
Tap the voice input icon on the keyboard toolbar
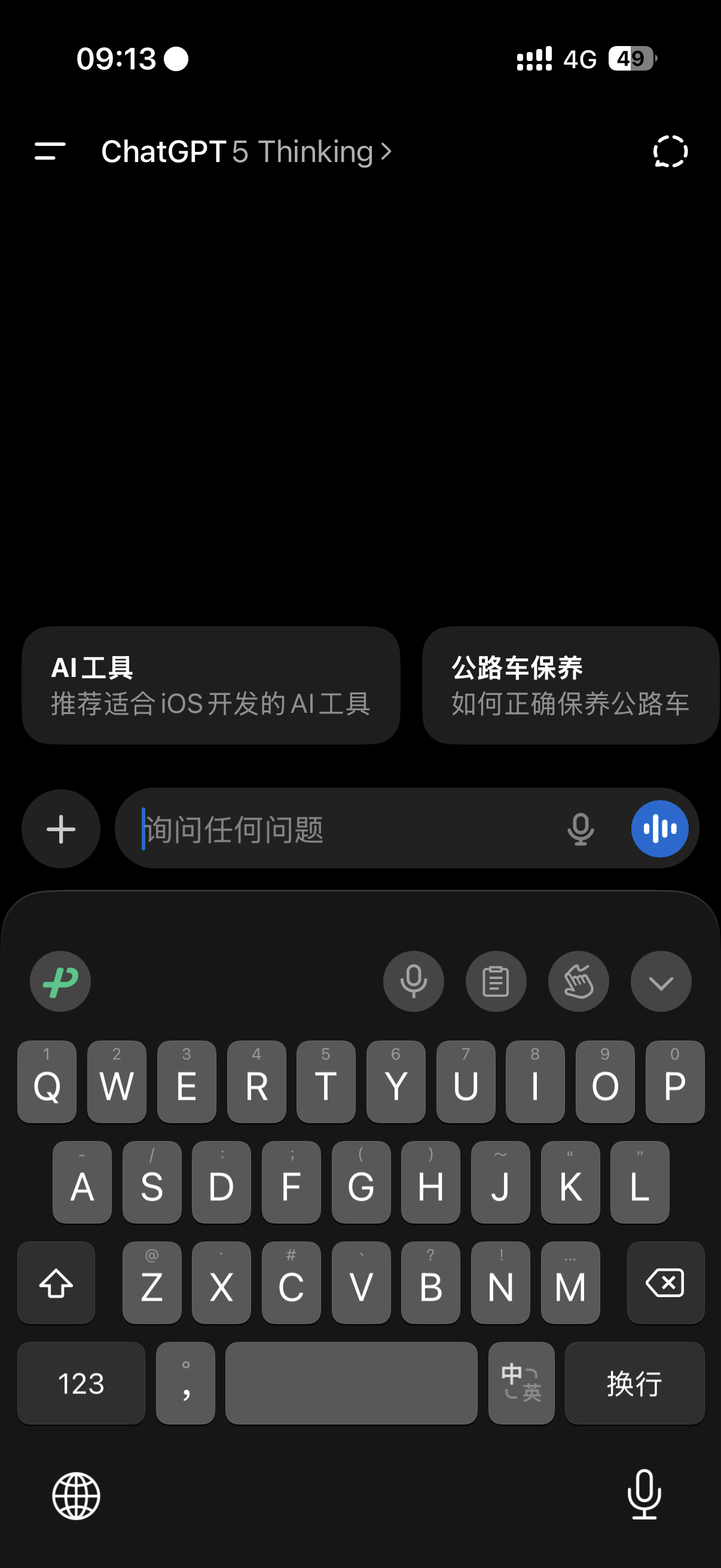414,981
